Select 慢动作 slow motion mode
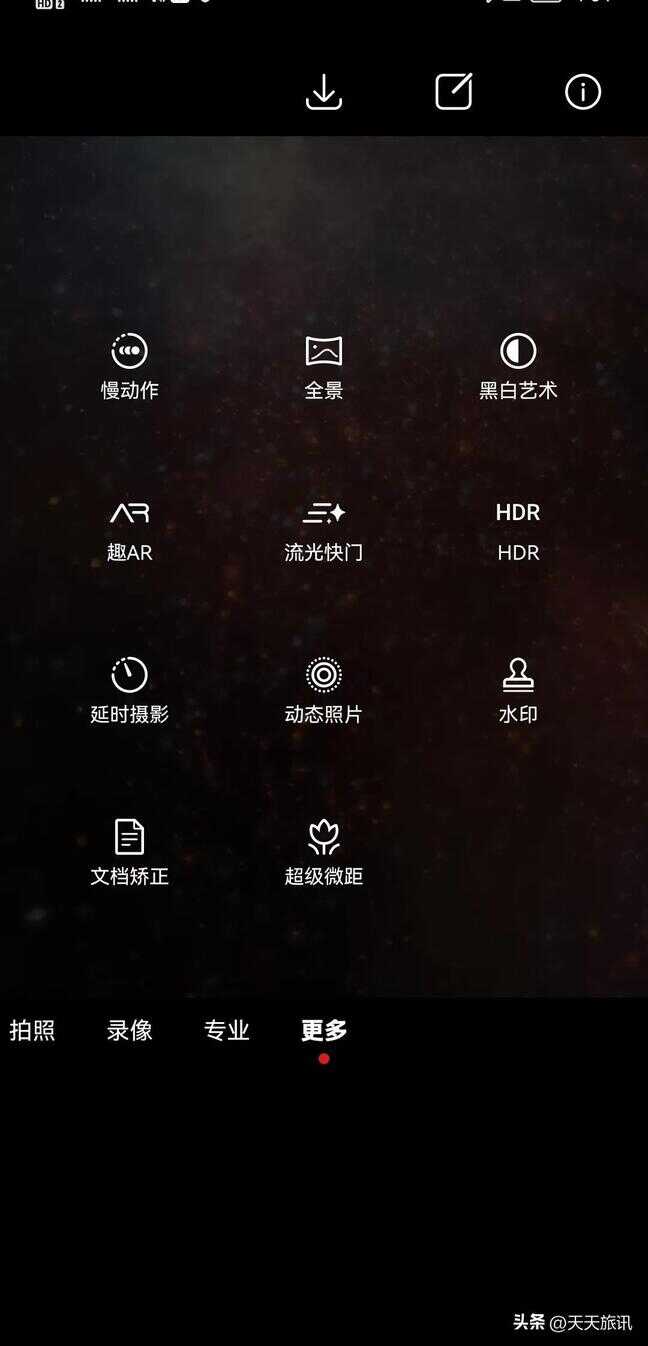Viewport: 648px width, 1346px height. click(129, 366)
